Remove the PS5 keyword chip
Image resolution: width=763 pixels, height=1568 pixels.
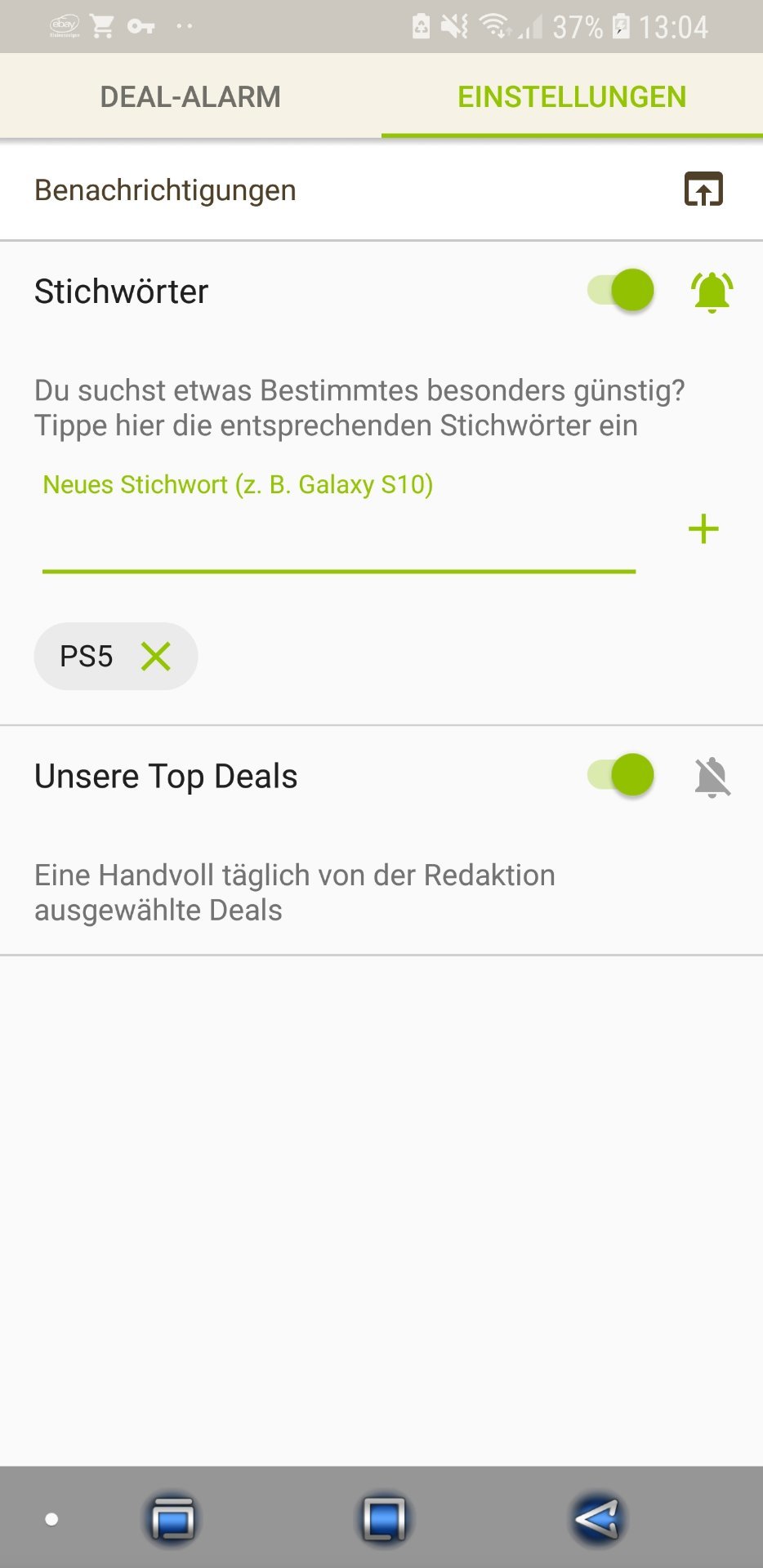tap(155, 656)
